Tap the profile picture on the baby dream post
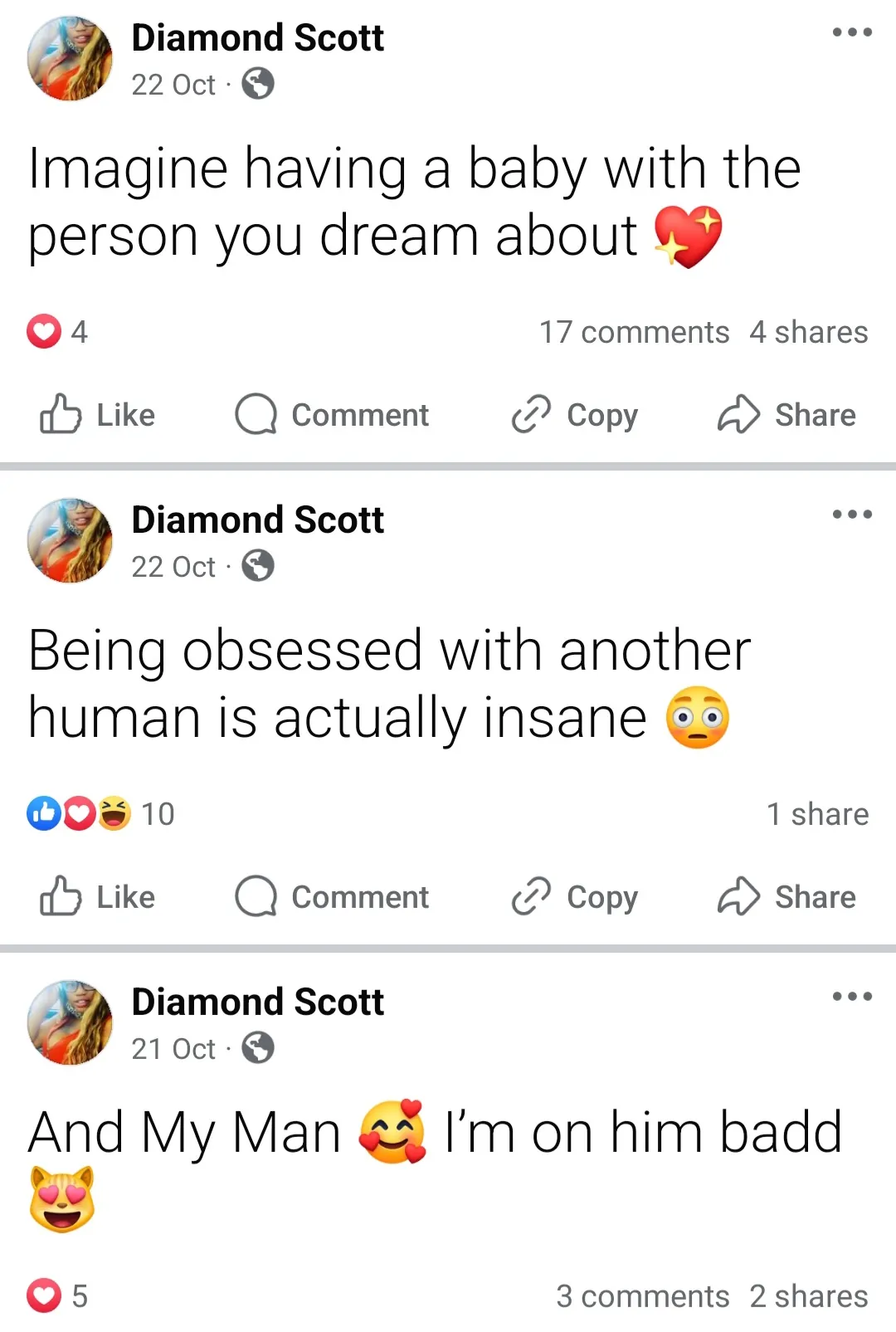 (70, 58)
